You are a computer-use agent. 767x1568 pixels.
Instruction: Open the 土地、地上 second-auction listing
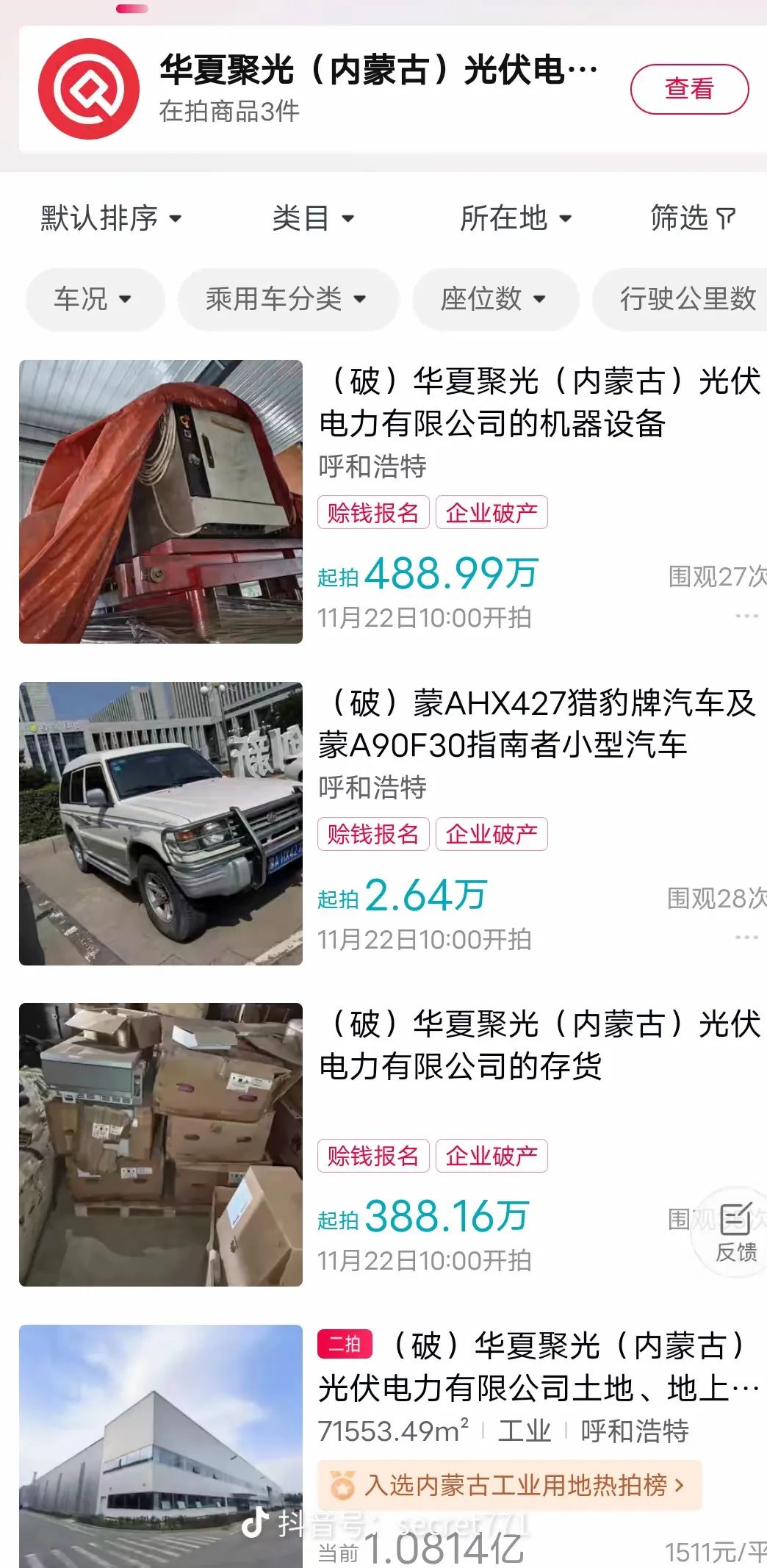(536, 1367)
